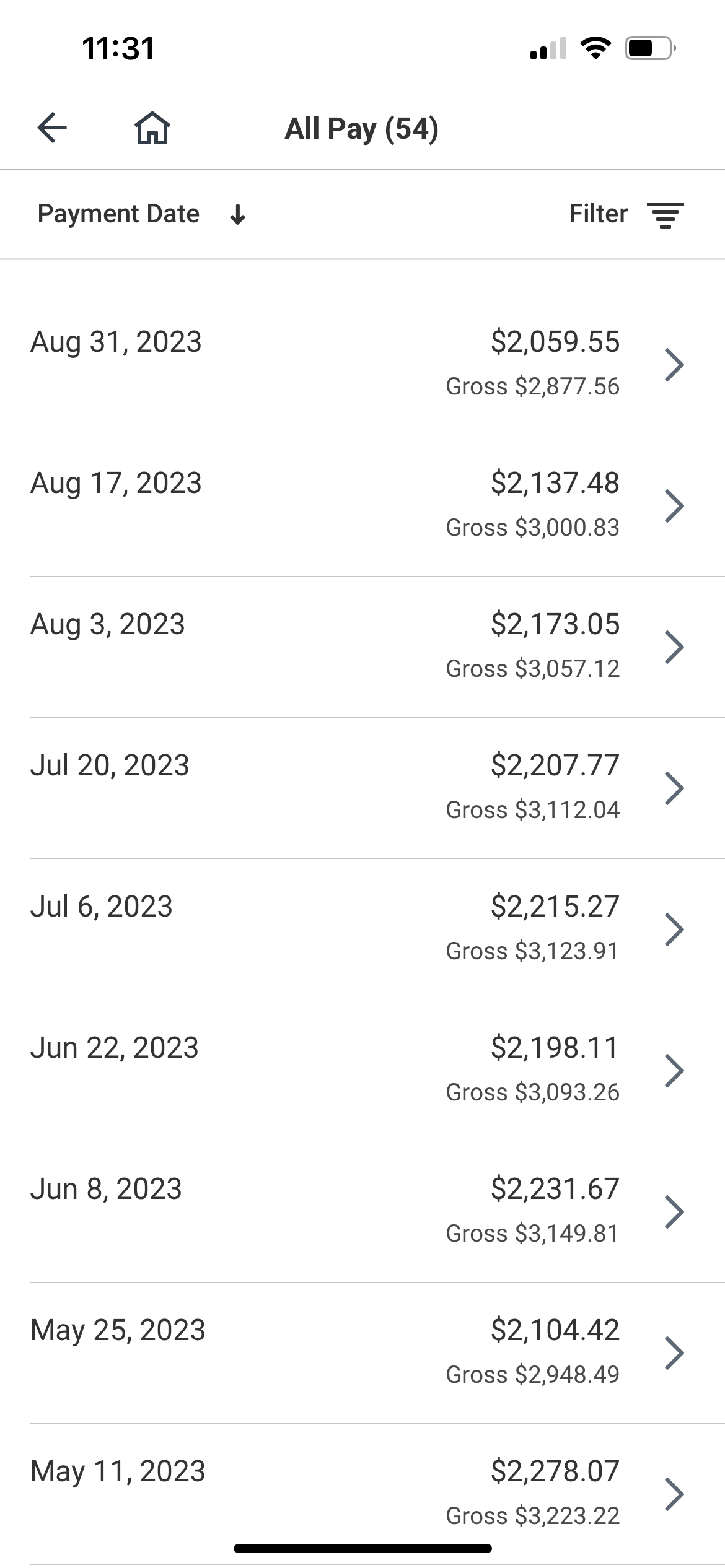Show the May 25, 2023 payment

[x=362, y=1352]
